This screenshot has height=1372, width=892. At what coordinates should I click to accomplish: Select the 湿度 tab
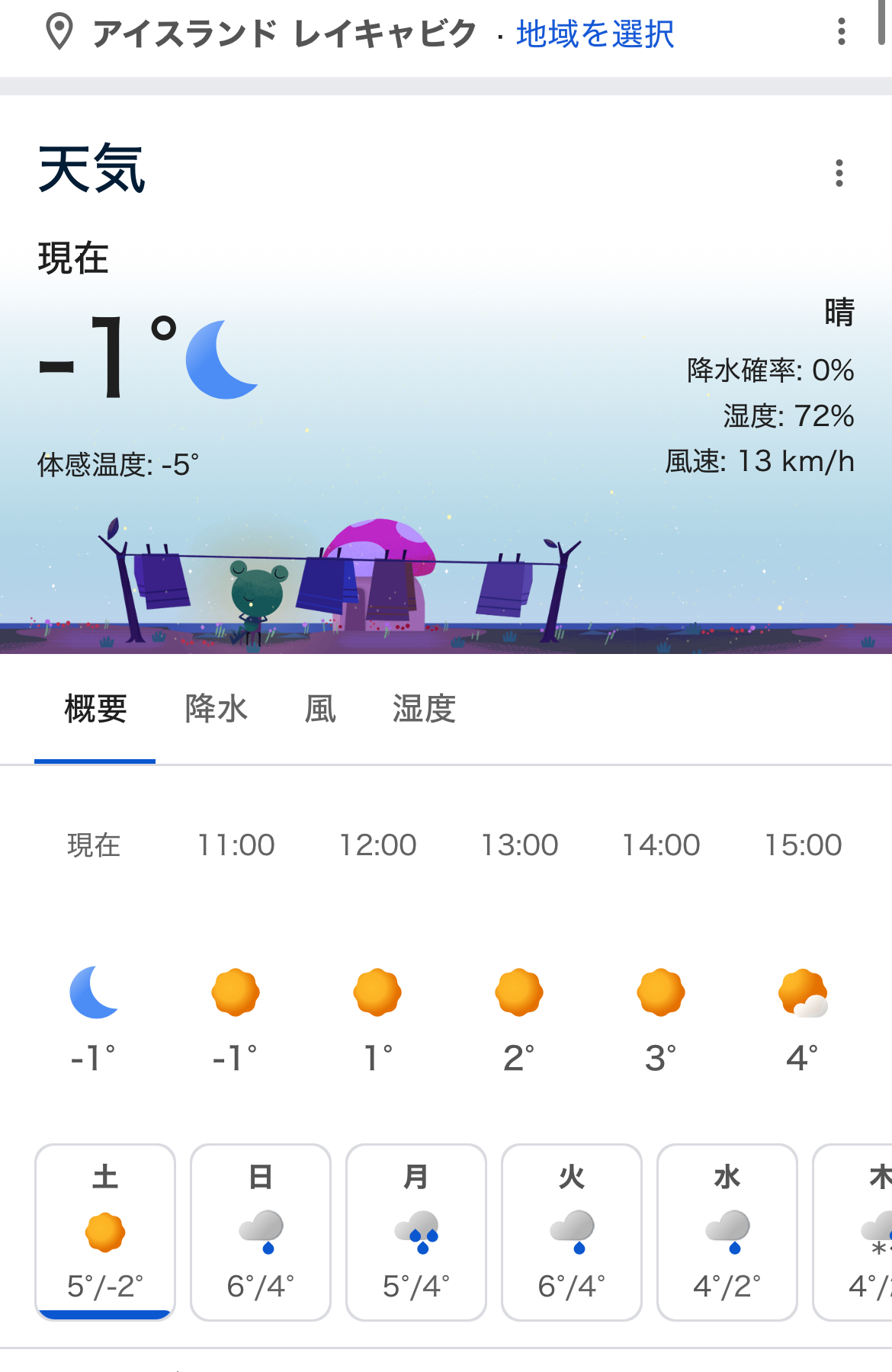pos(424,710)
